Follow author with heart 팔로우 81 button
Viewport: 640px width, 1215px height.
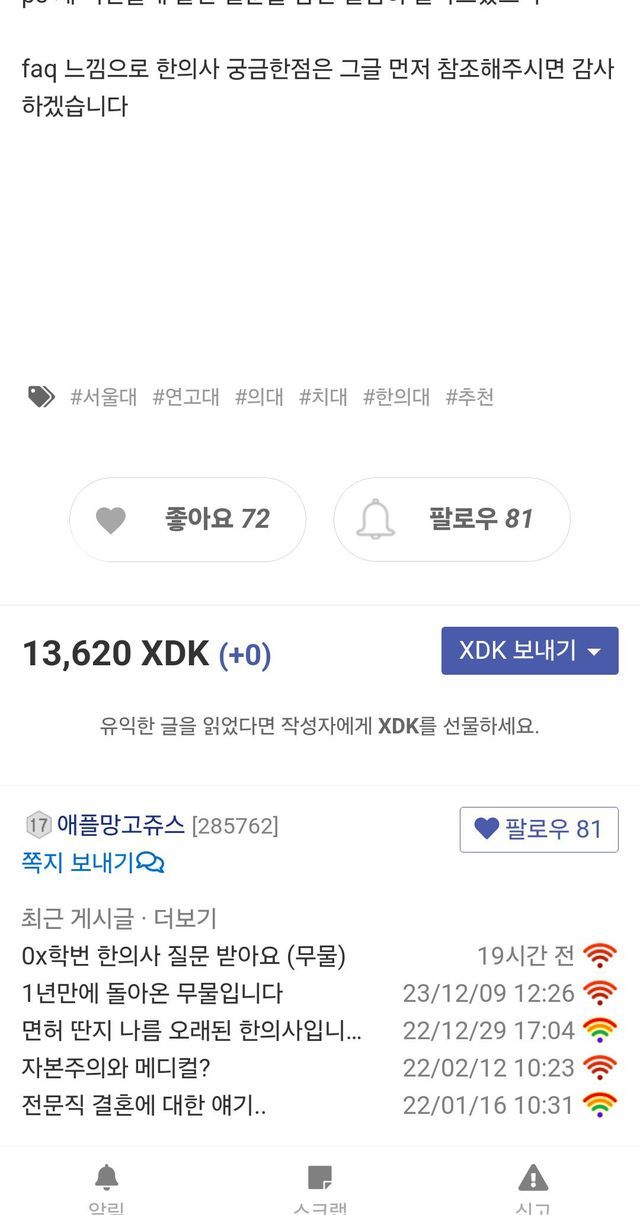point(539,829)
